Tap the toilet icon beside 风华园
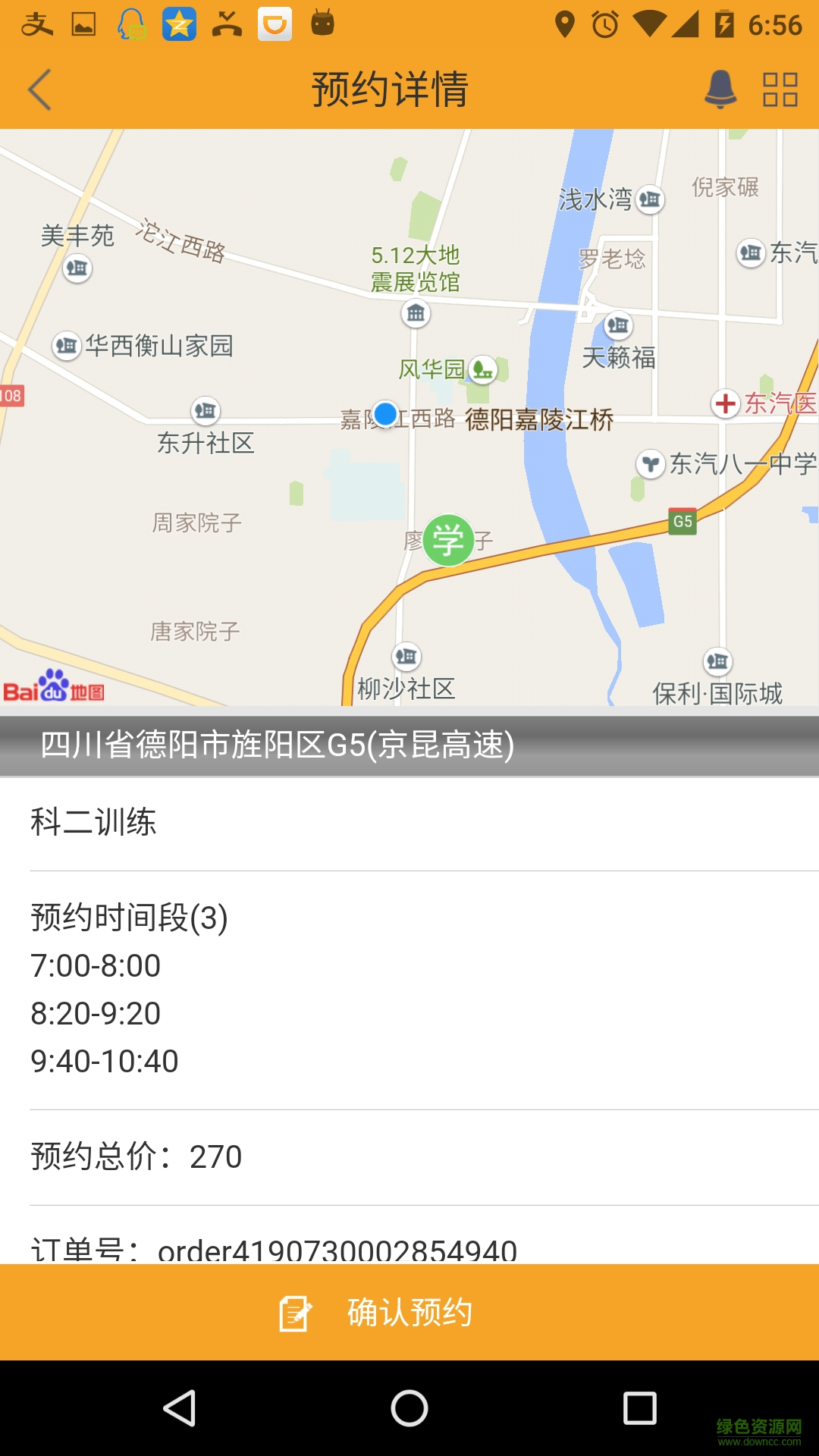Image resolution: width=819 pixels, height=1456 pixels. (x=483, y=372)
